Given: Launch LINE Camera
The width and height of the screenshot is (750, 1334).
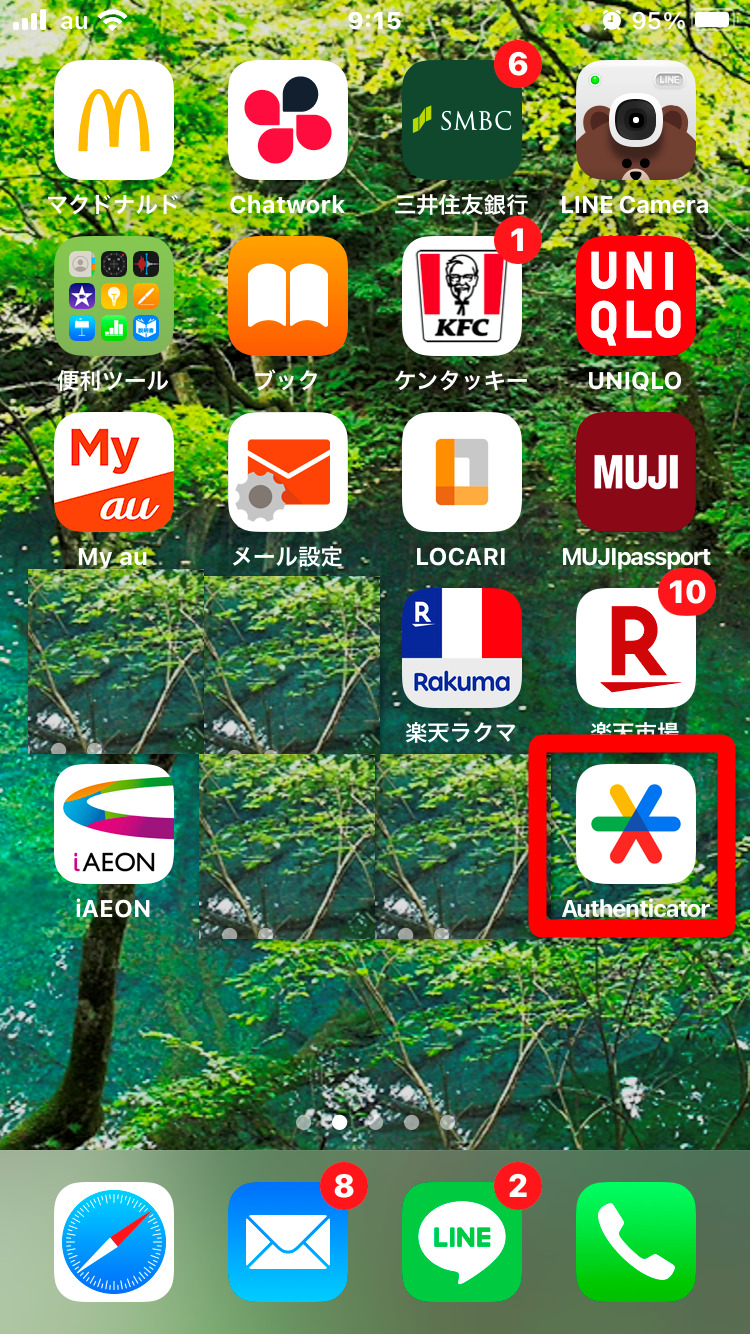Looking at the screenshot, I should coord(636,120).
